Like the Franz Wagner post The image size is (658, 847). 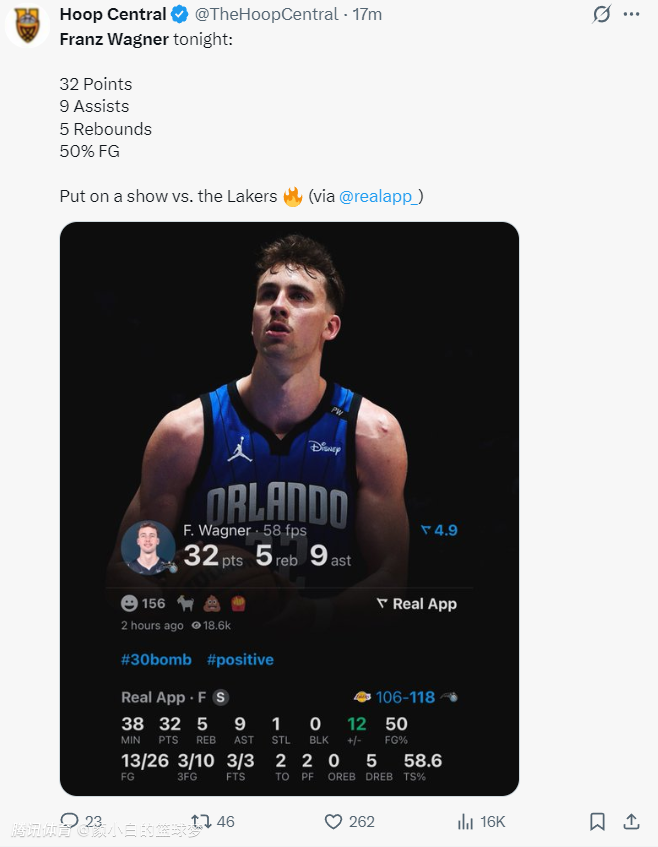click(x=334, y=822)
